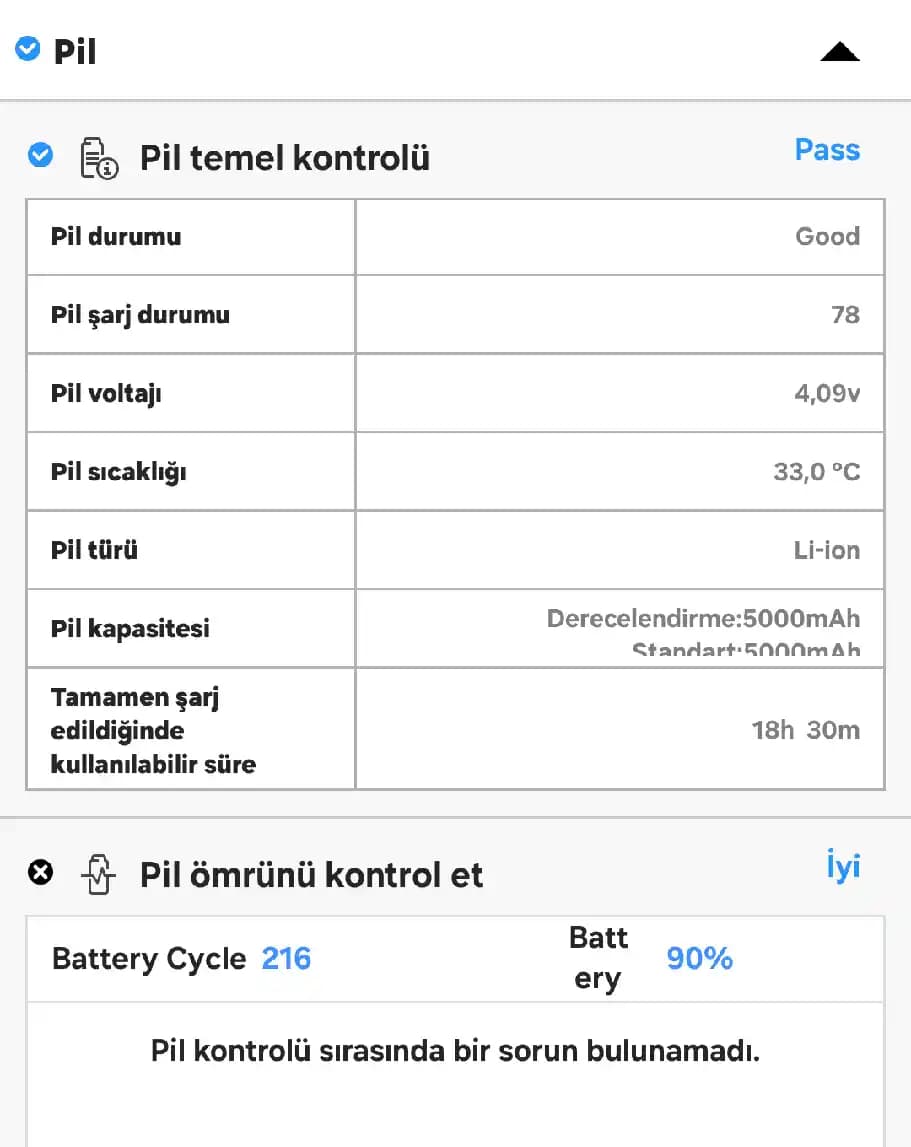Click the Battery Cycle 216 value
The width and height of the screenshot is (911, 1147).
(286, 959)
